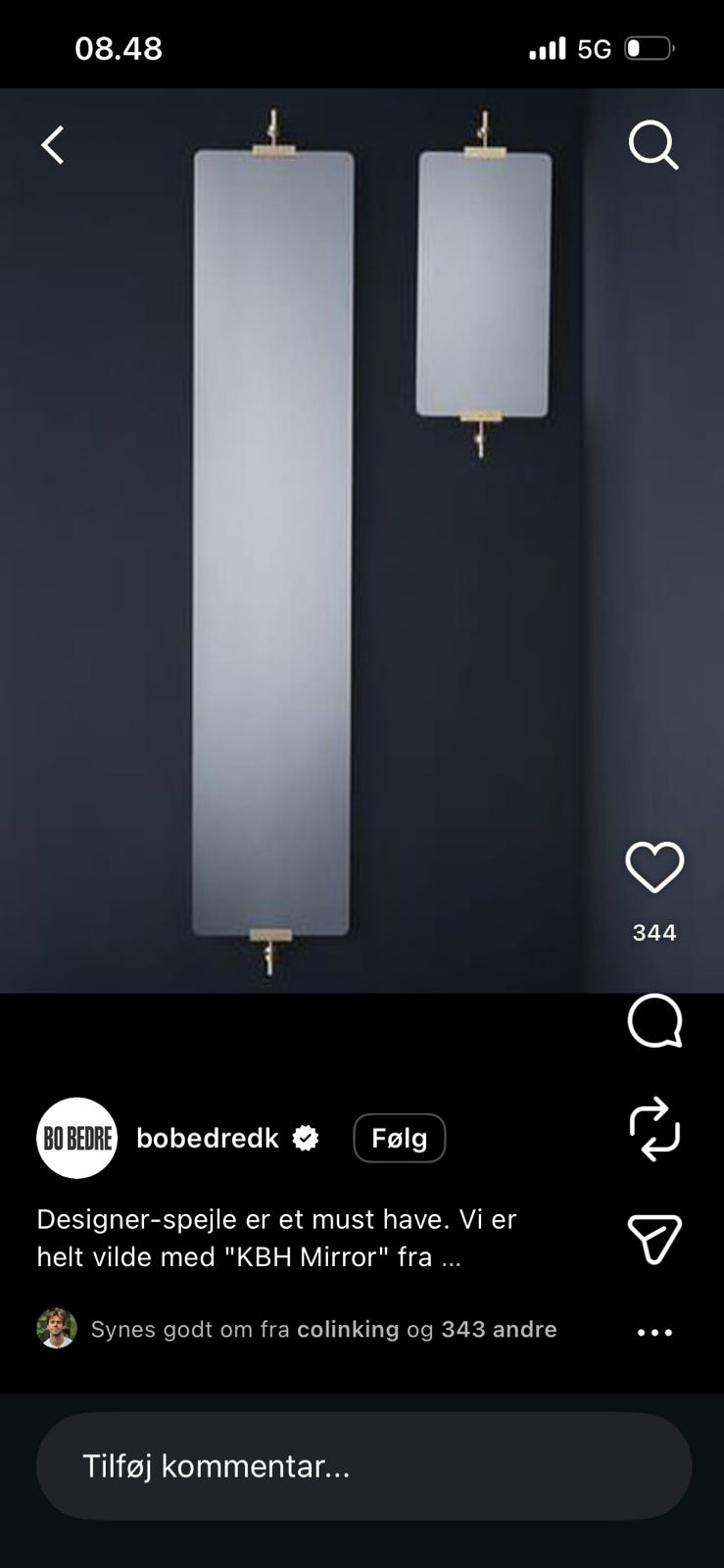Follow the account via the Følg button
The height and width of the screenshot is (1568, 724).
399,1138
